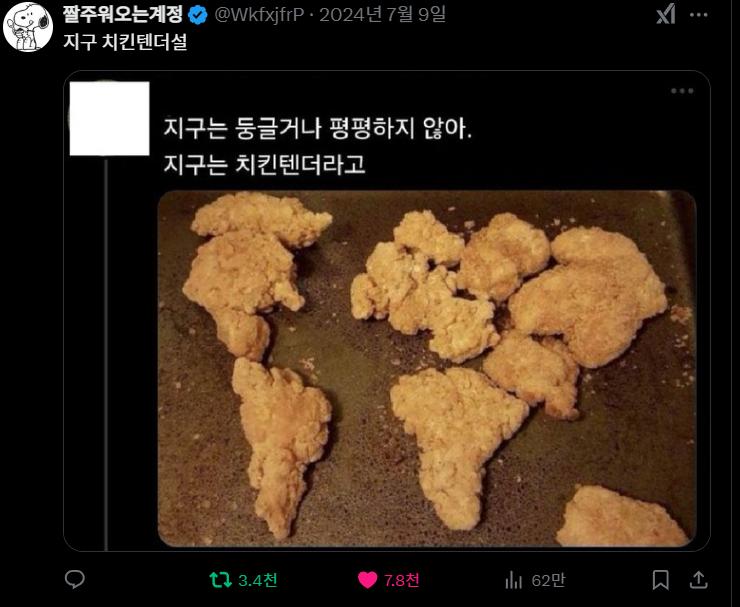View the post's 62만 view analytics
Viewport: 740px width, 607px height.
coord(514,580)
